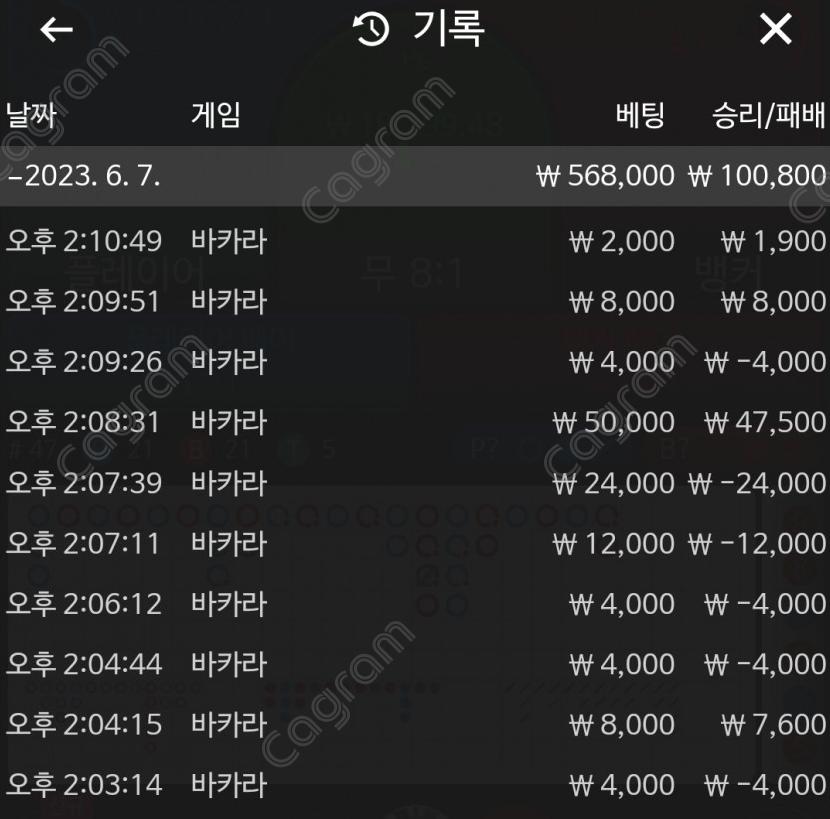View details of the 오후 2:04:15 game

pos(415,724)
